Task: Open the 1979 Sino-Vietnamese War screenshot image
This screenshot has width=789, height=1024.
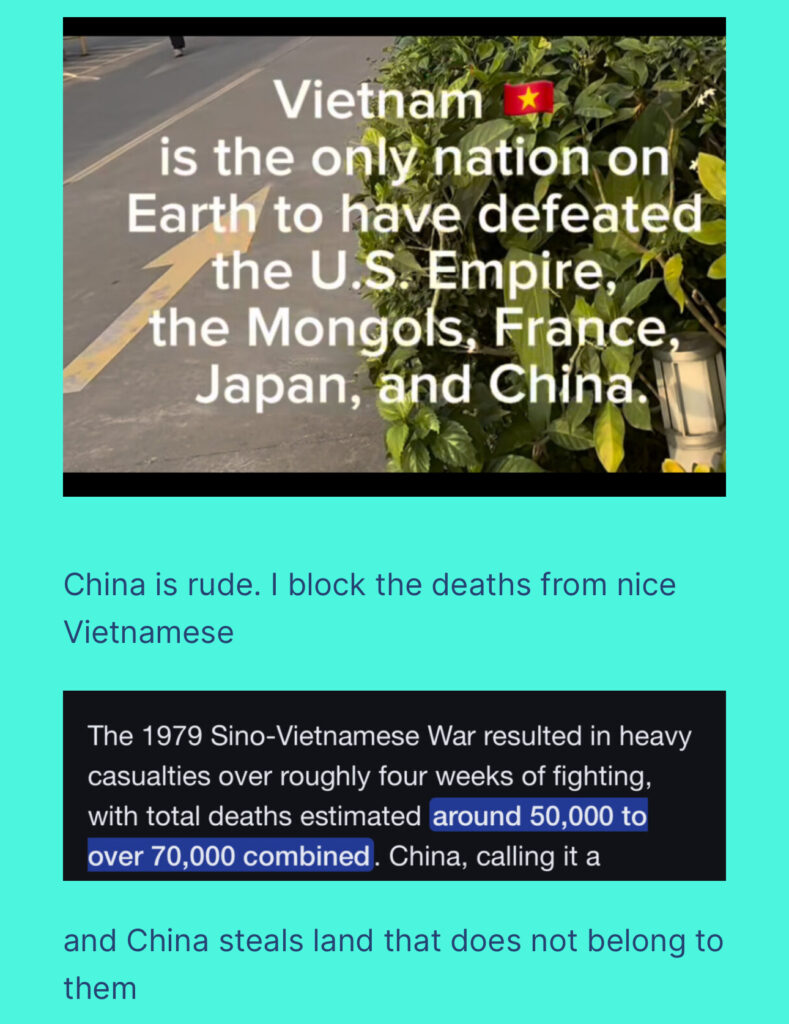Action: coord(394,785)
